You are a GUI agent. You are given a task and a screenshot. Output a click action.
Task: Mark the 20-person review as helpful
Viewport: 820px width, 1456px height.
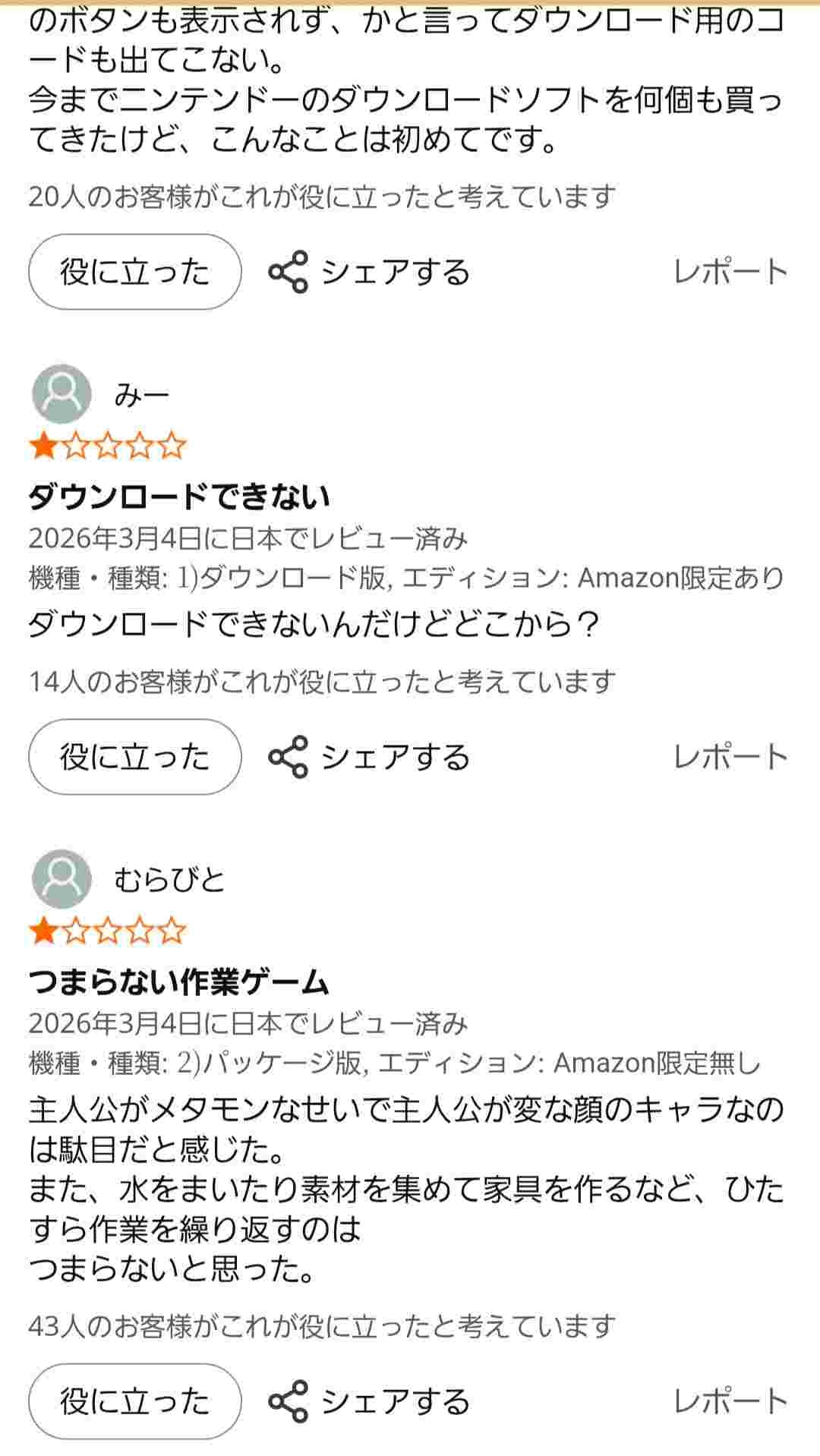tap(134, 272)
